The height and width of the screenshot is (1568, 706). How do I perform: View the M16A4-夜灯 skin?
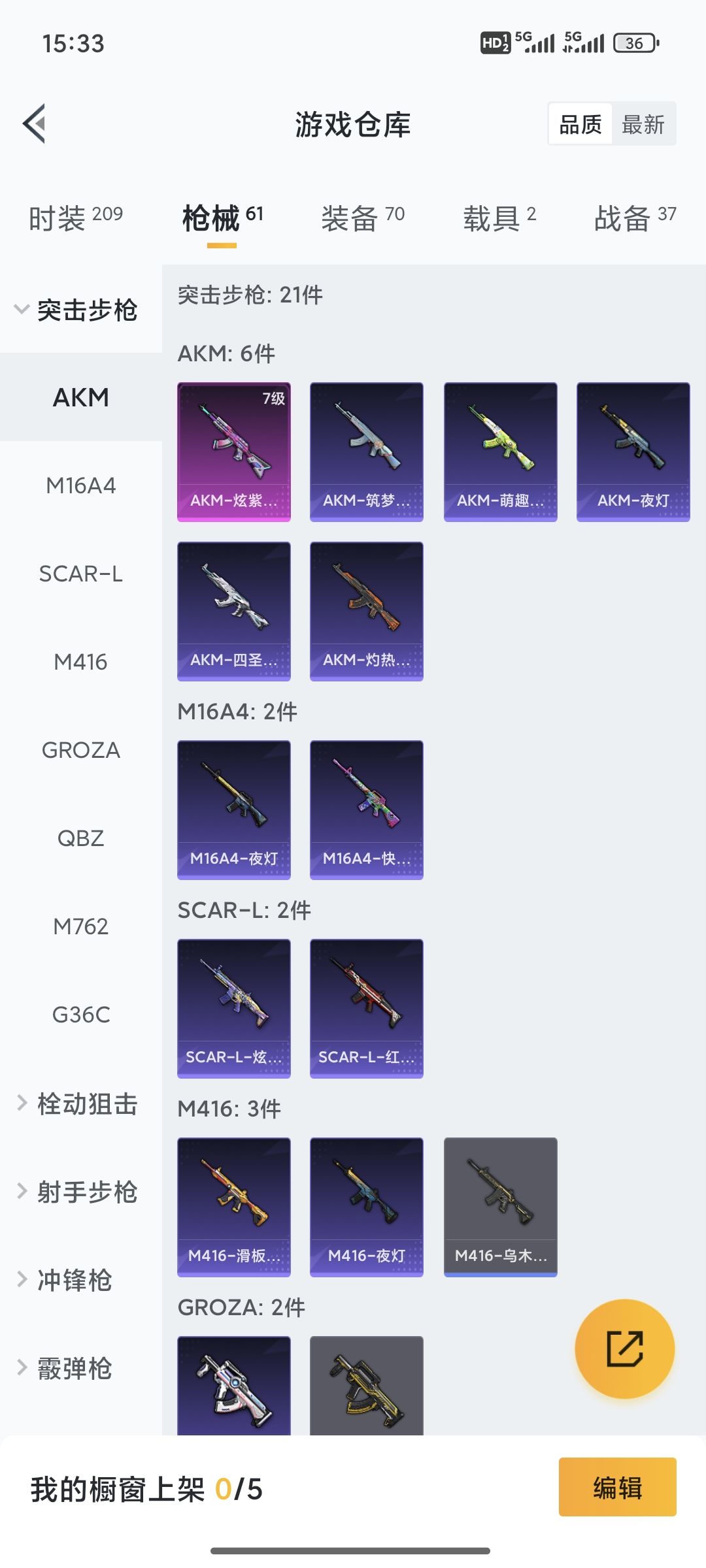pos(234,810)
